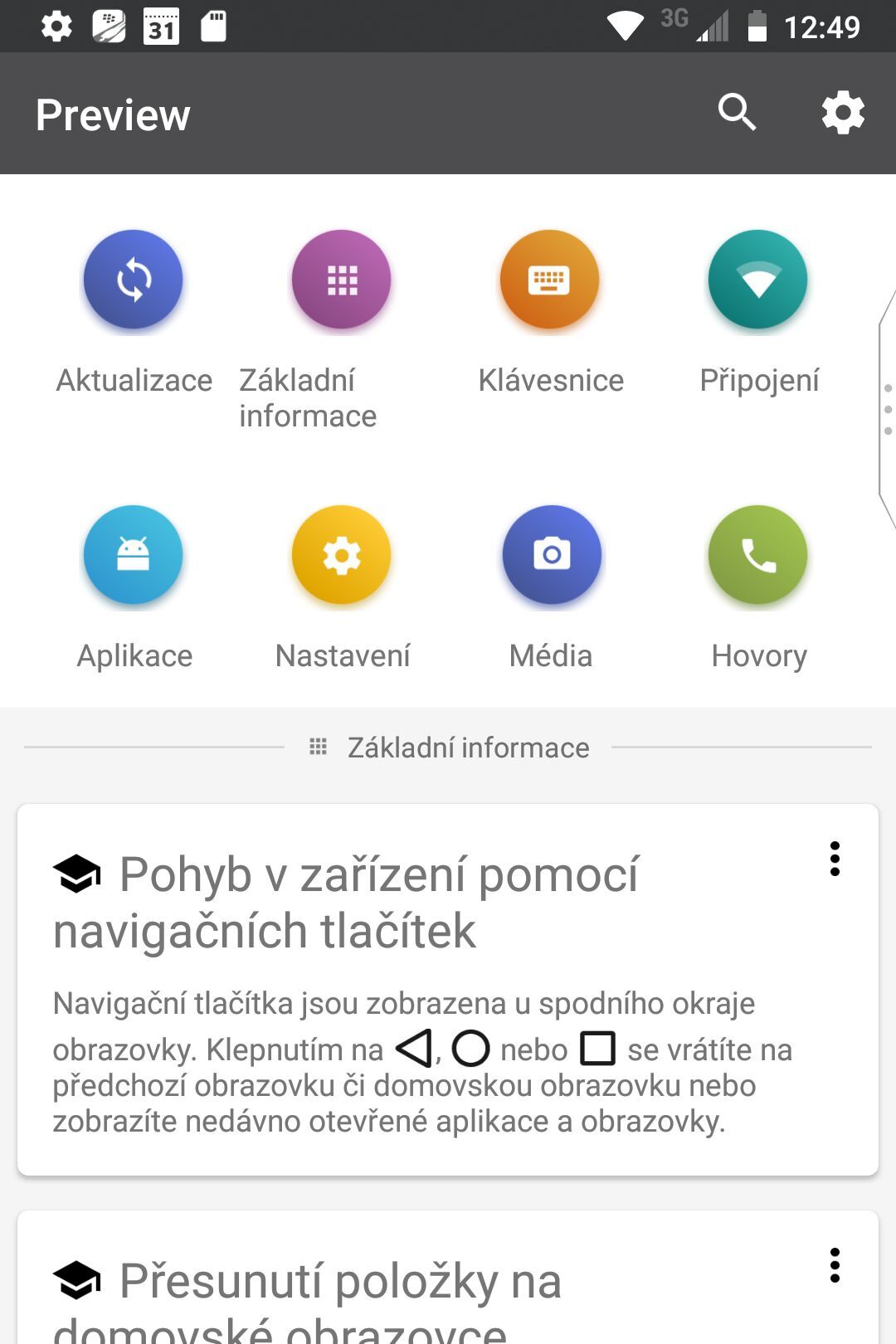Open overflow menu on the navigačních tlačítek card
This screenshot has width=896, height=1344.
(x=835, y=859)
